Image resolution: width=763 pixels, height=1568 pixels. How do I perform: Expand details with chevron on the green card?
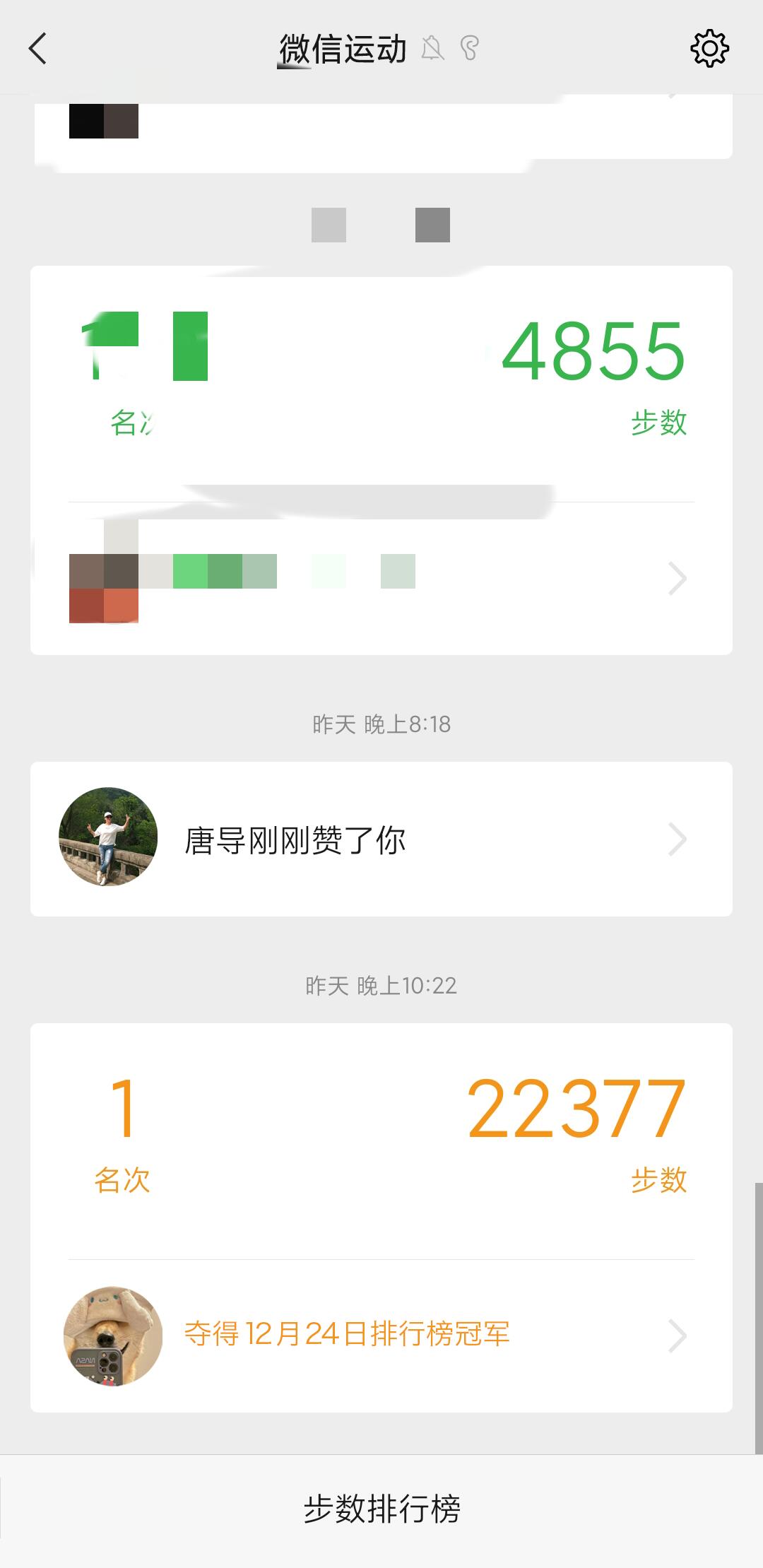(x=679, y=577)
